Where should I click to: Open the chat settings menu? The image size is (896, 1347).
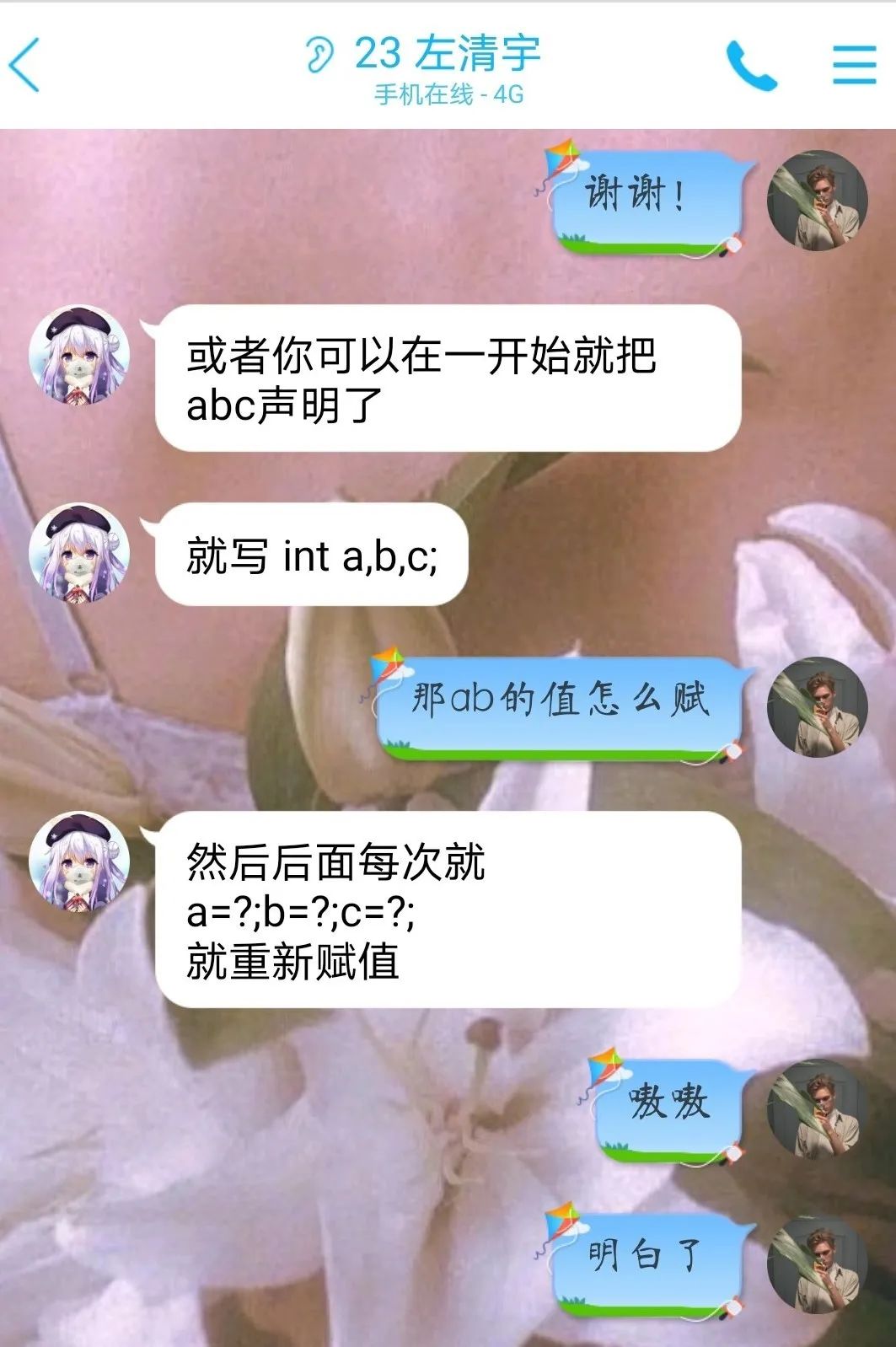point(854,64)
